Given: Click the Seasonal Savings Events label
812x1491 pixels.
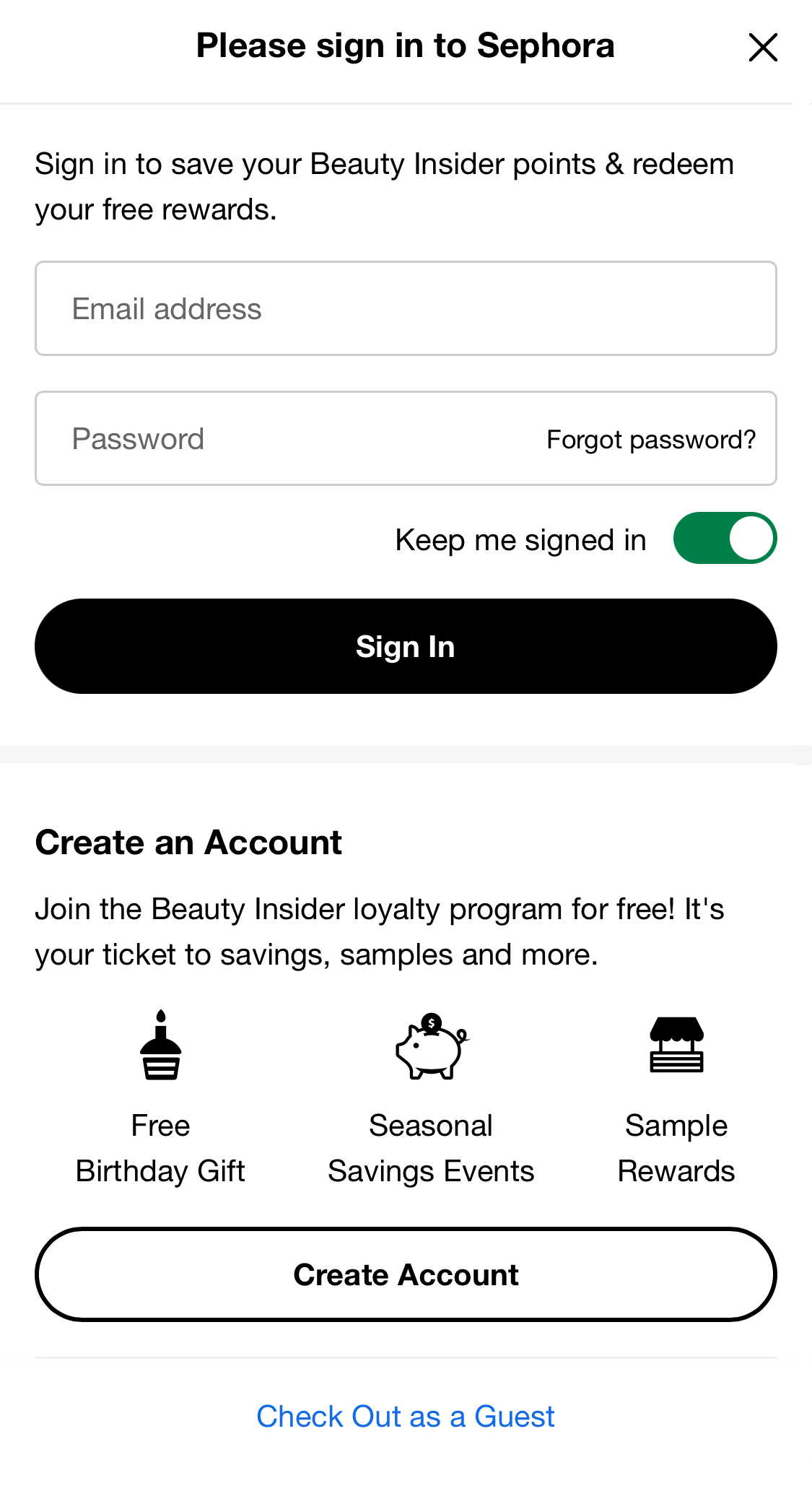Looking at the screenshot, I should point(430,1147).
